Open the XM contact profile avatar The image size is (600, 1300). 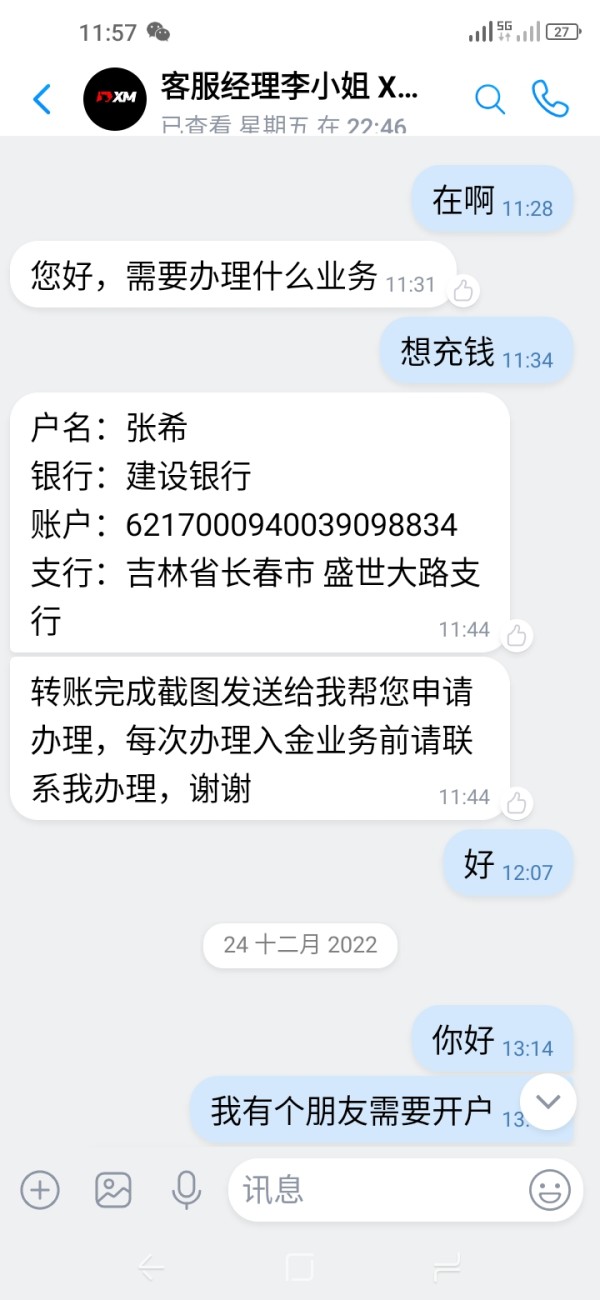click(116, 99)
